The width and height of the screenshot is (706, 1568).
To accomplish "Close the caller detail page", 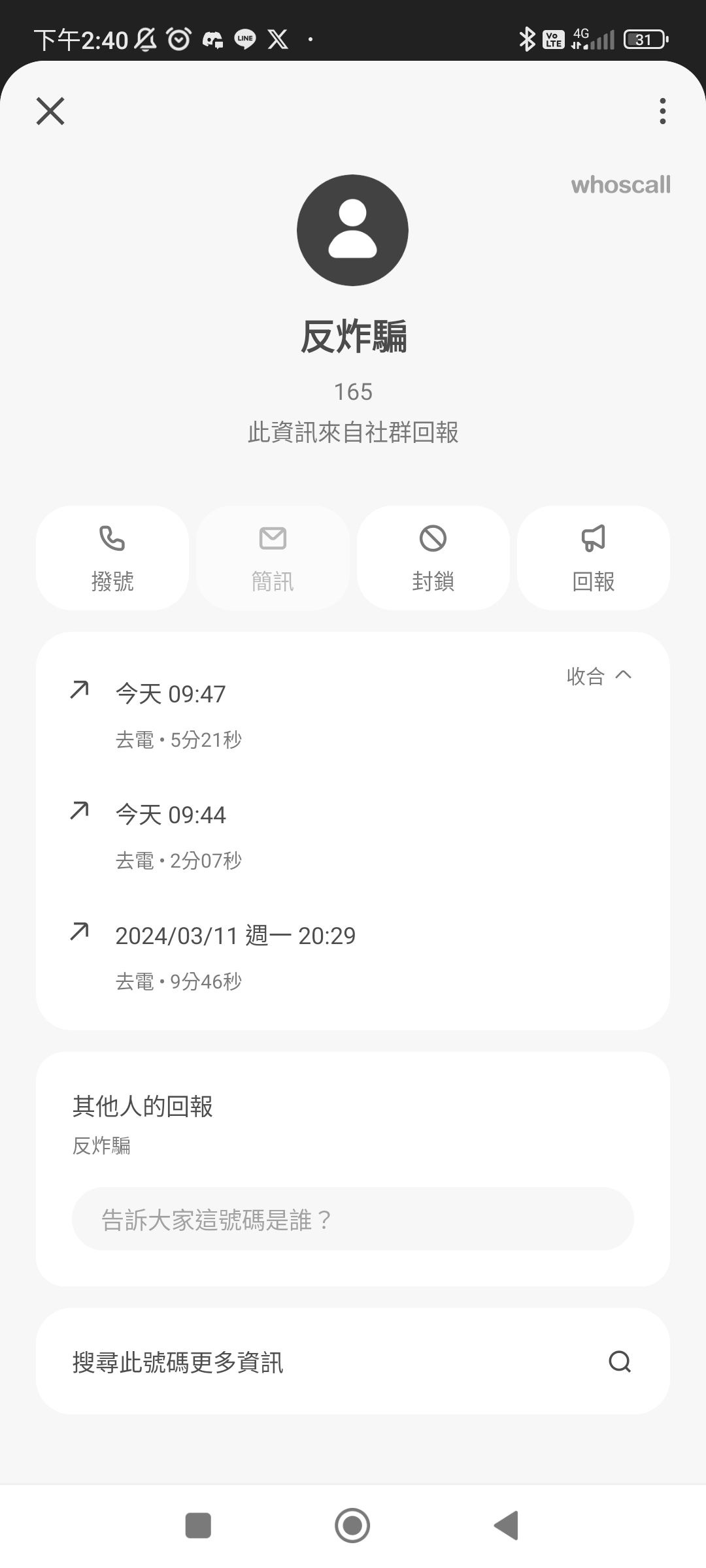I will click(50, 111).
